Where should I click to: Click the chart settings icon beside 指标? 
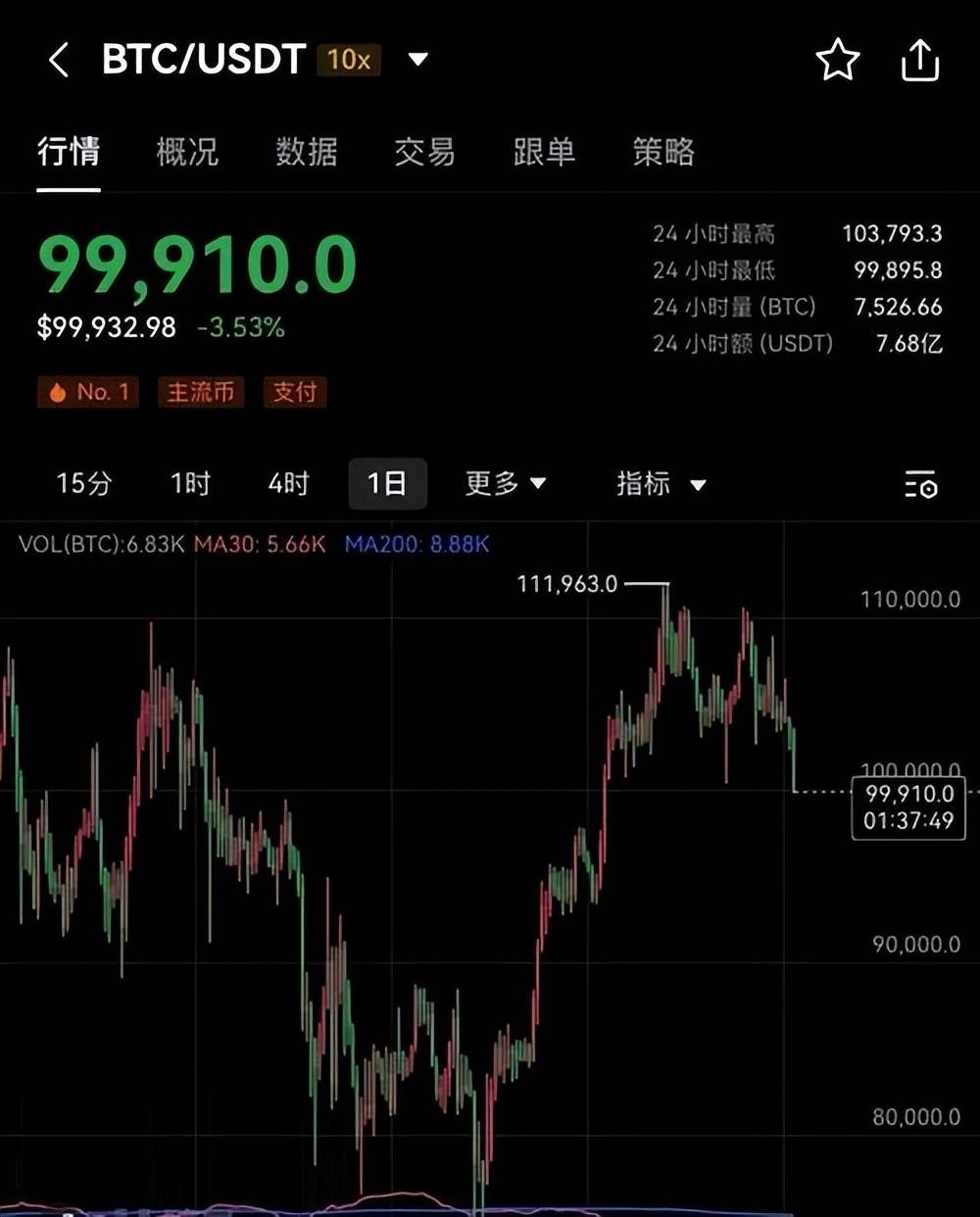pos(919,483)
